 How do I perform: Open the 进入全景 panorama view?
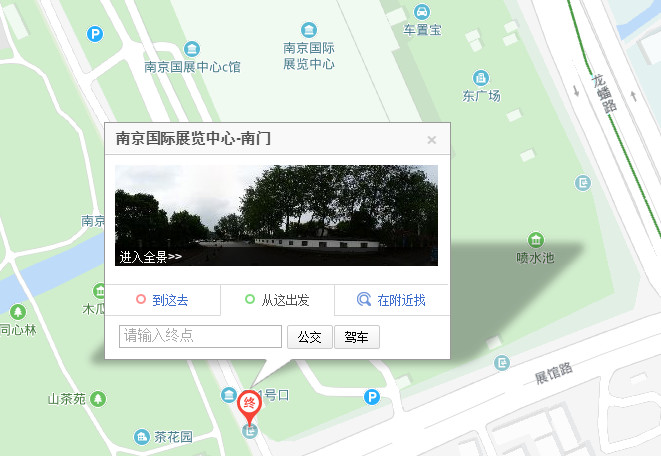(151, 257)
